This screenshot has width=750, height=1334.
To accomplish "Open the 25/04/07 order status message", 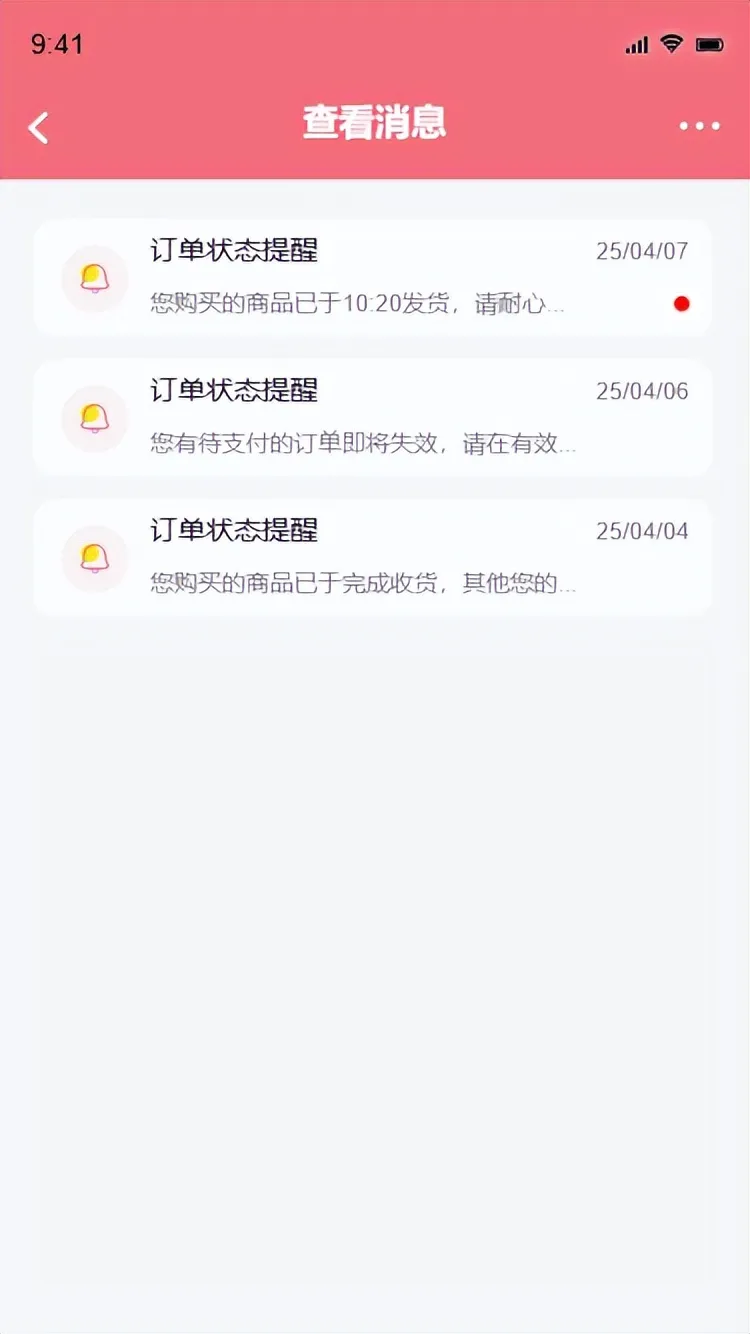I will (x=372, y=277).
